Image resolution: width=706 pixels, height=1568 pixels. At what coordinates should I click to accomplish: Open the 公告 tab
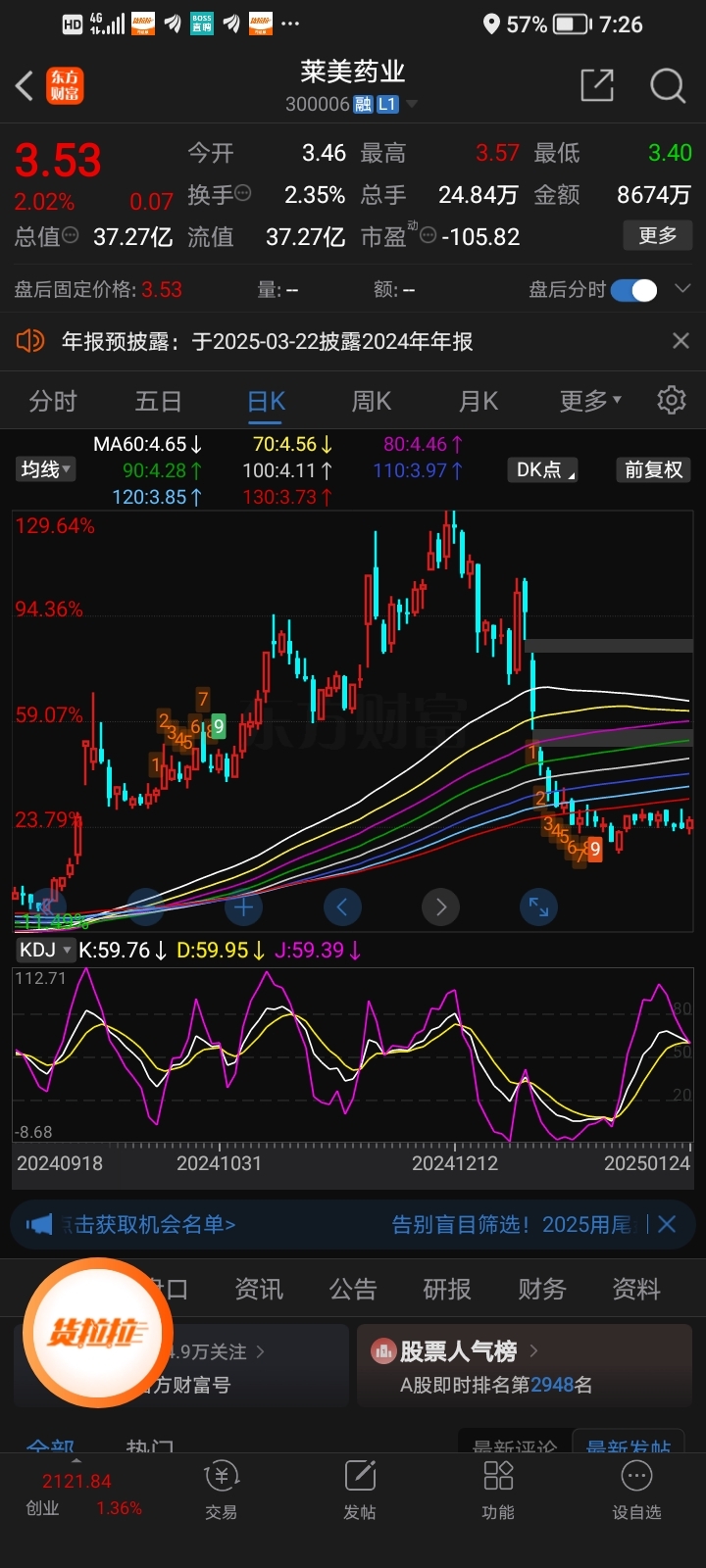click(353, 1289)
